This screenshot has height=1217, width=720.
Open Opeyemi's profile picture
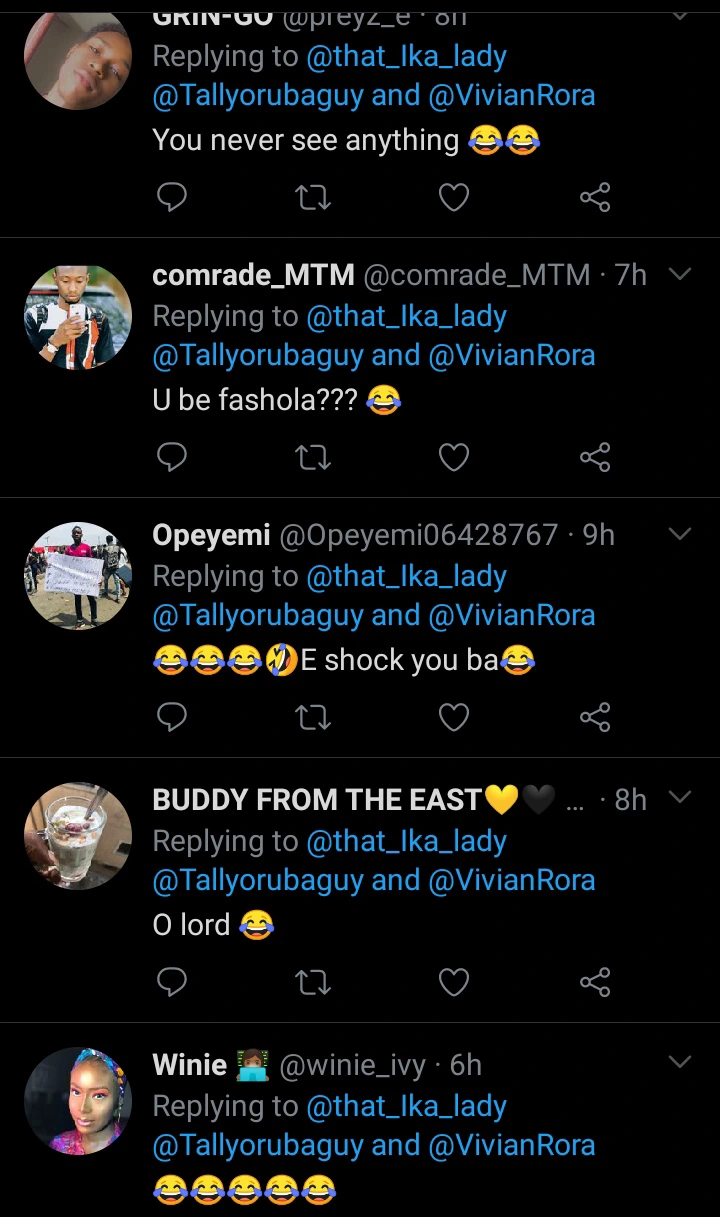[x=78, y=576]
